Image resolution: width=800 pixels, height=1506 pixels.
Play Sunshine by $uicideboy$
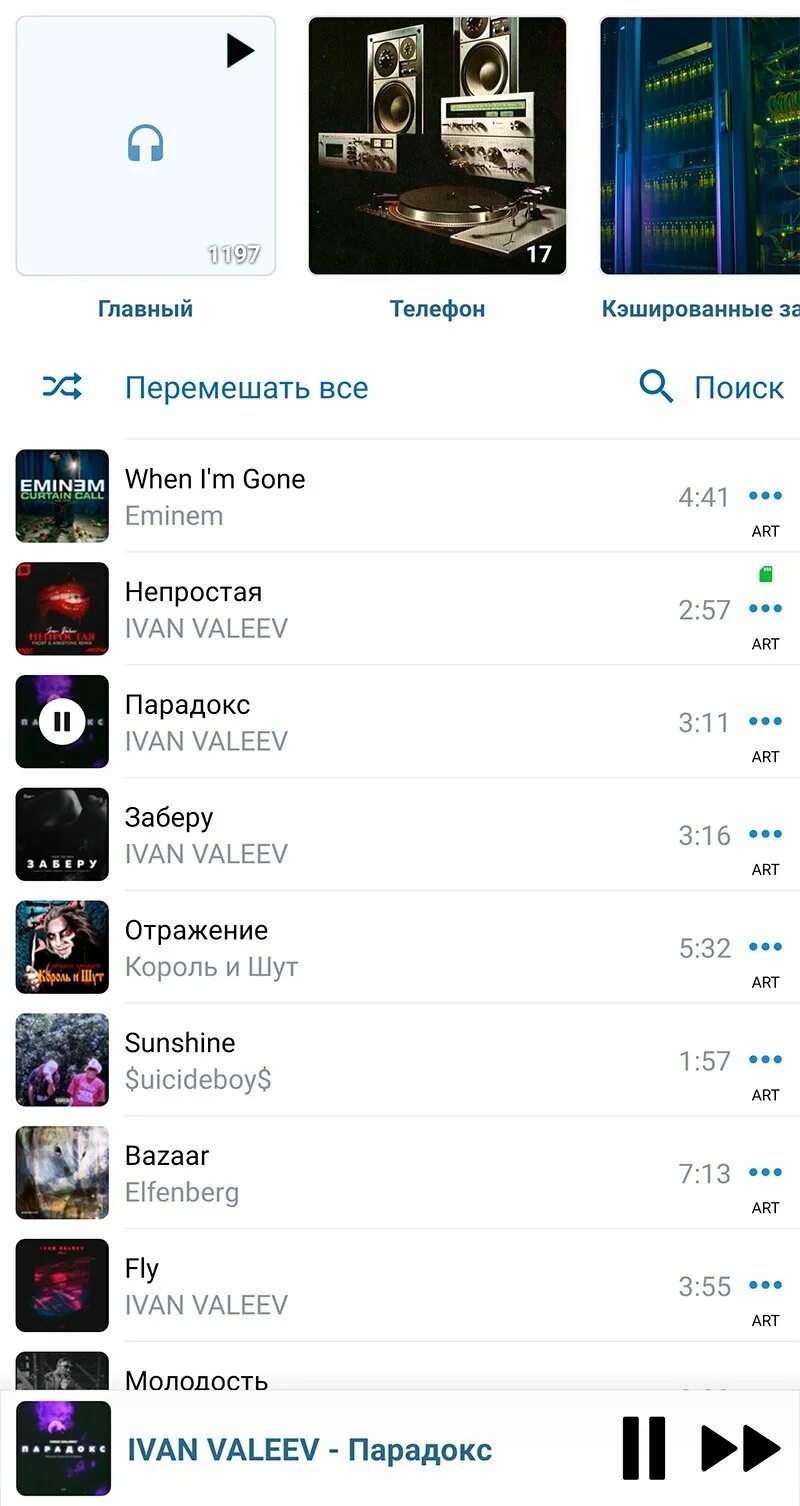pyautogui.click(x=400, y=1060)
